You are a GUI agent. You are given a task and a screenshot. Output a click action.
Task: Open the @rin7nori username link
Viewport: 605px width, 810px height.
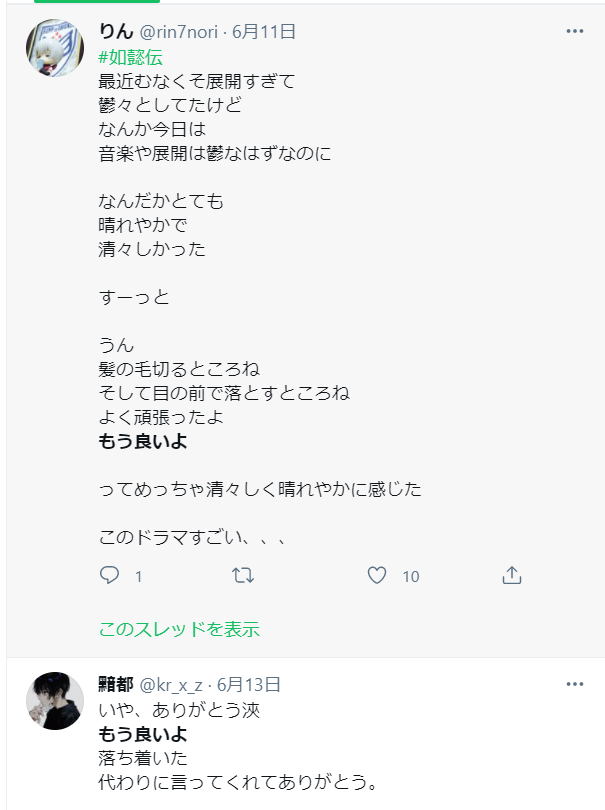pos(186,31)
